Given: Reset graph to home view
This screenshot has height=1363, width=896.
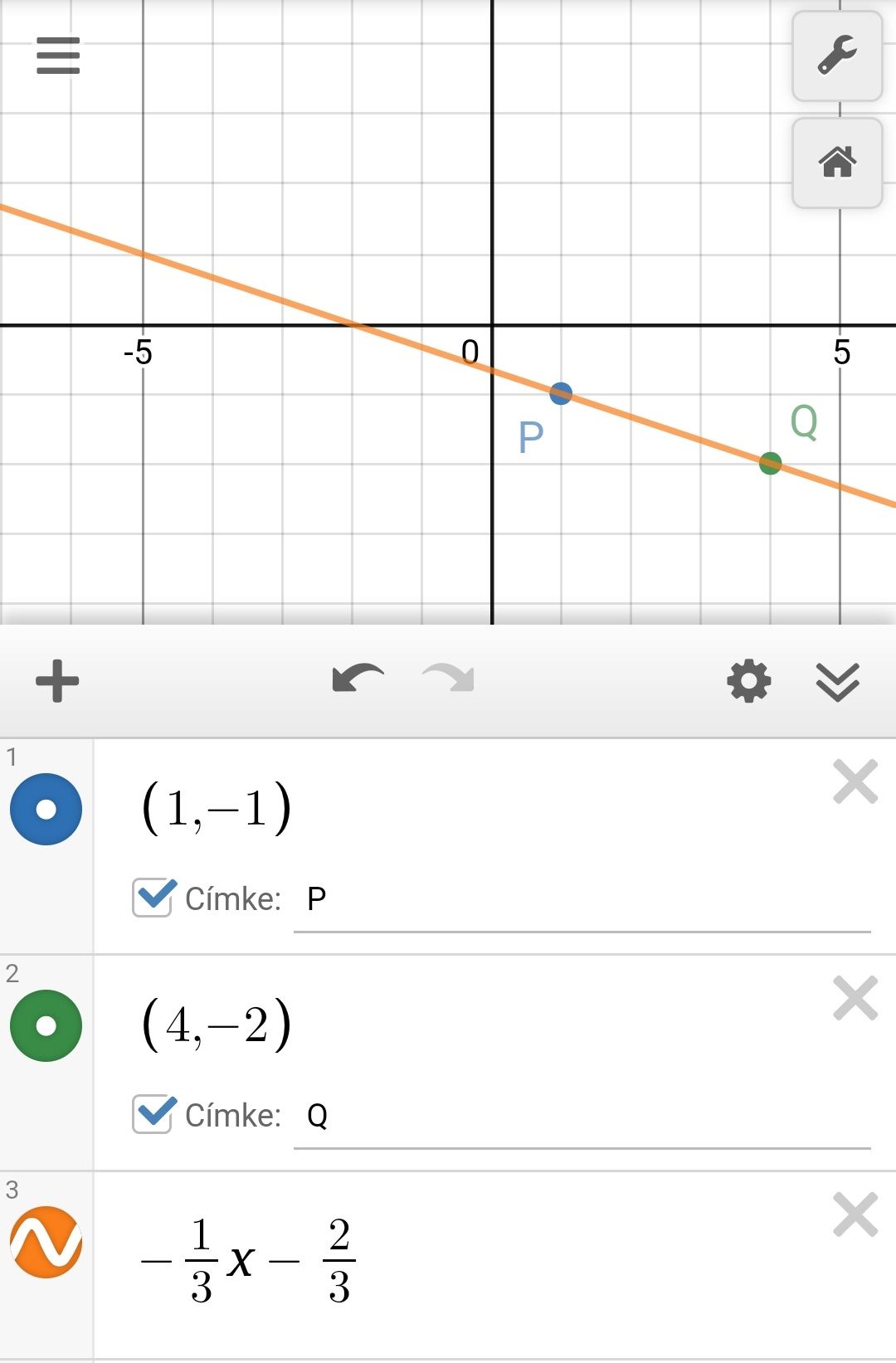Looking at the screenshot, I should tap(837, 163).
